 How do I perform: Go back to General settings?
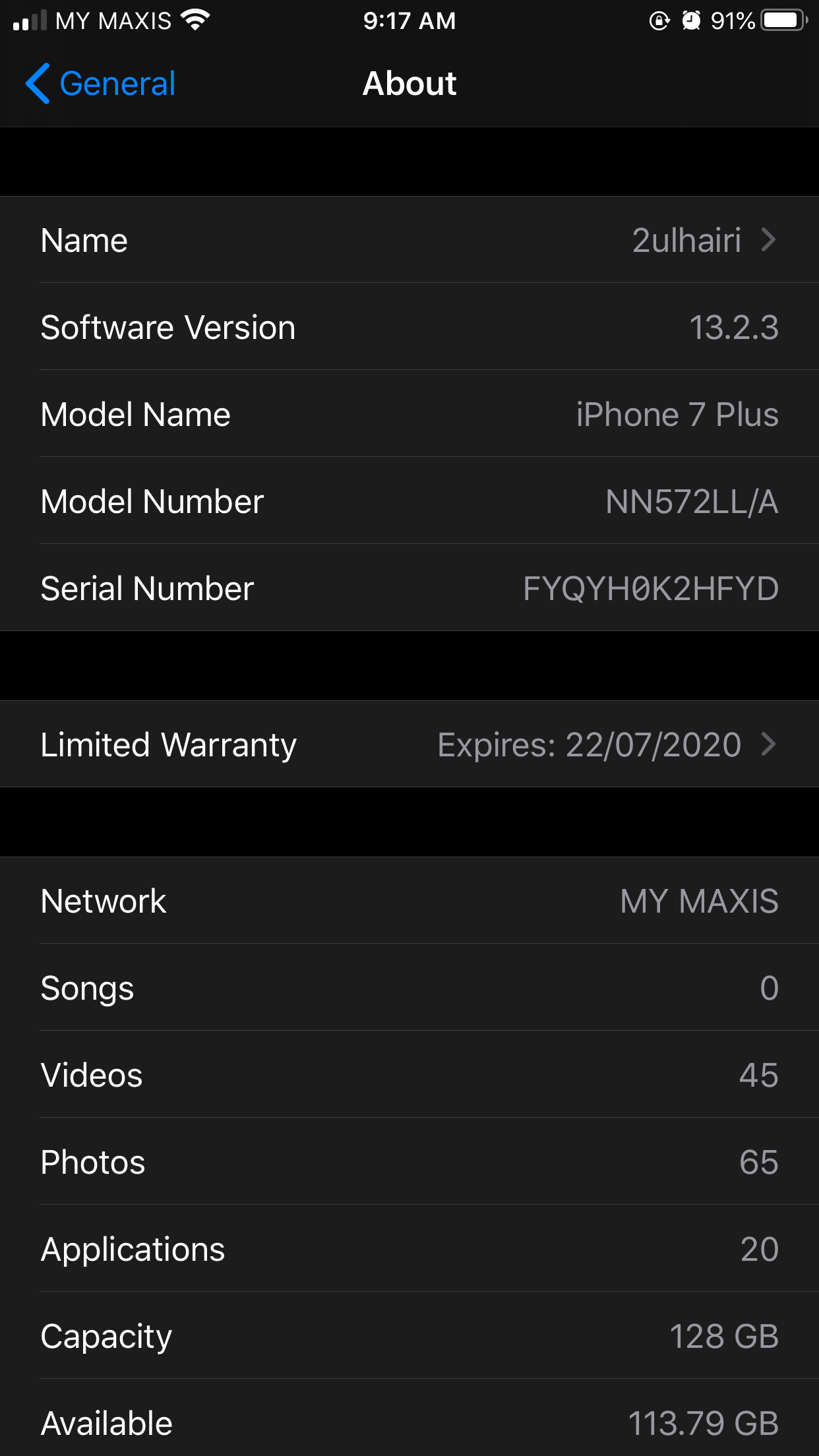(100, 84)
